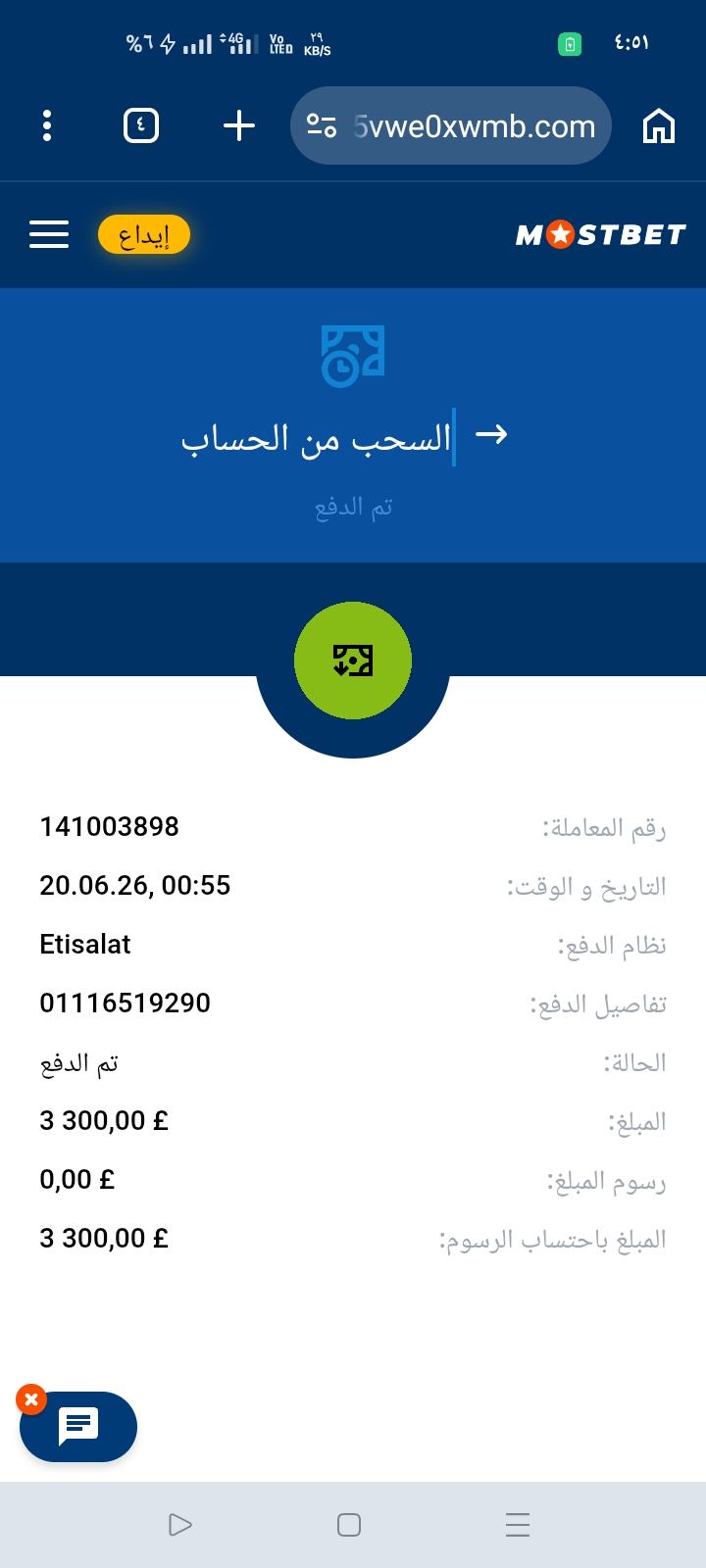
Task: Open the browser overflow menu
Action: tap(47, 125)
